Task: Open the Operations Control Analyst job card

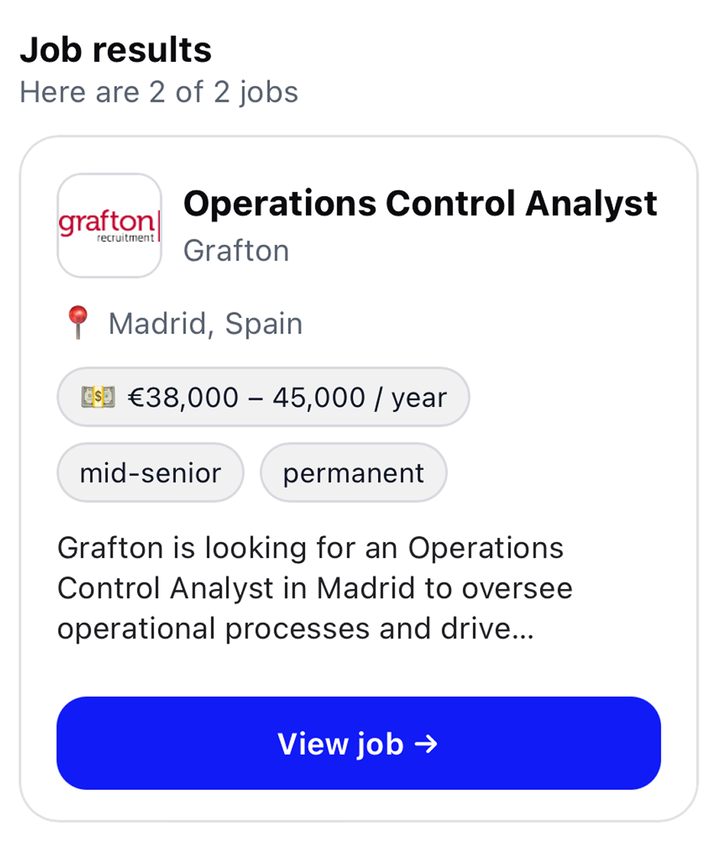Action: [x=420, y=204]
